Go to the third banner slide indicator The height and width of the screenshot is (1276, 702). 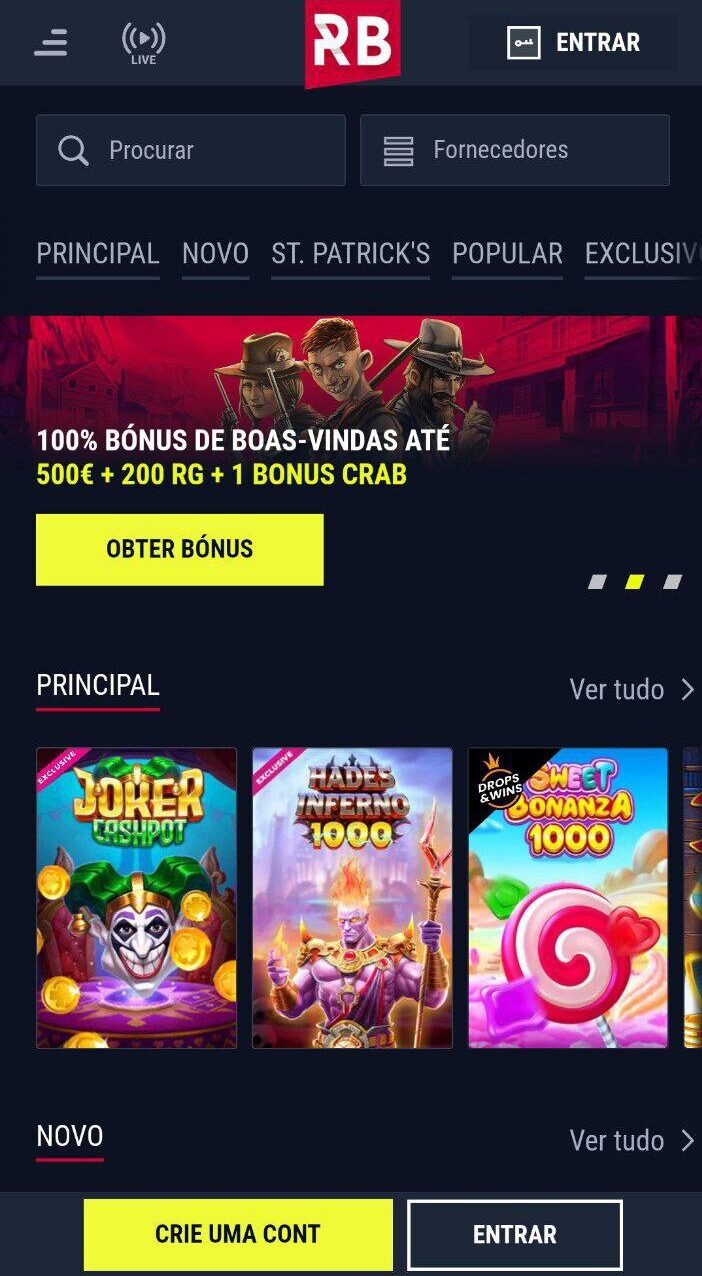(673, 581)
